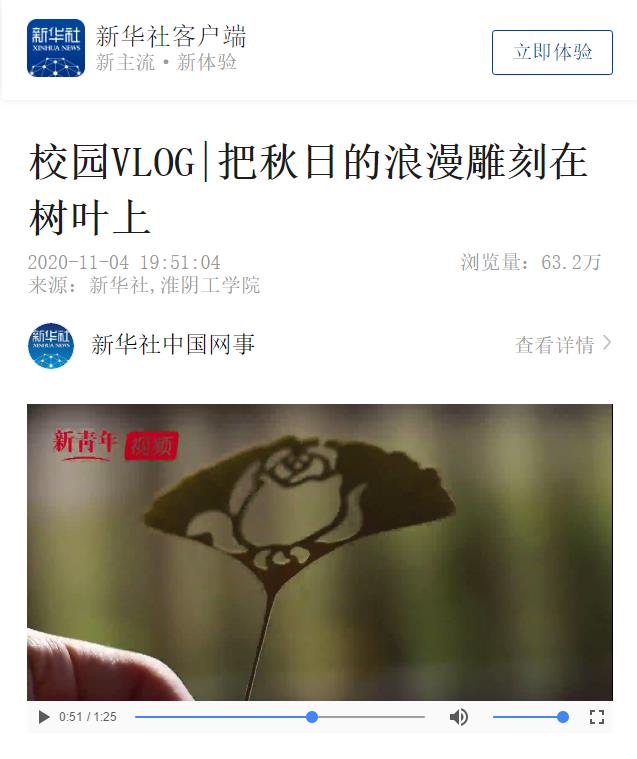The image size is (637, 759).
Task: Play the video
Action: pos(43,717)
